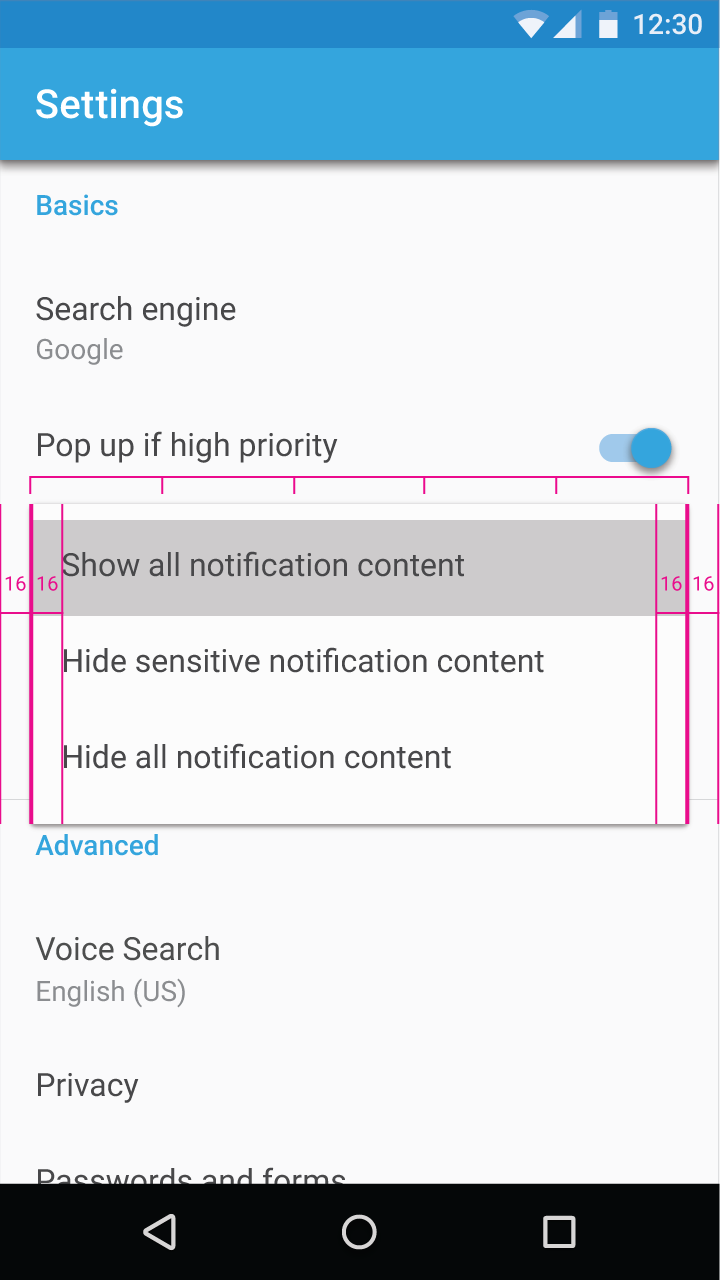Open Privacy settings
This screenshot has height=1280, width=720.
tap(360, 1085)
